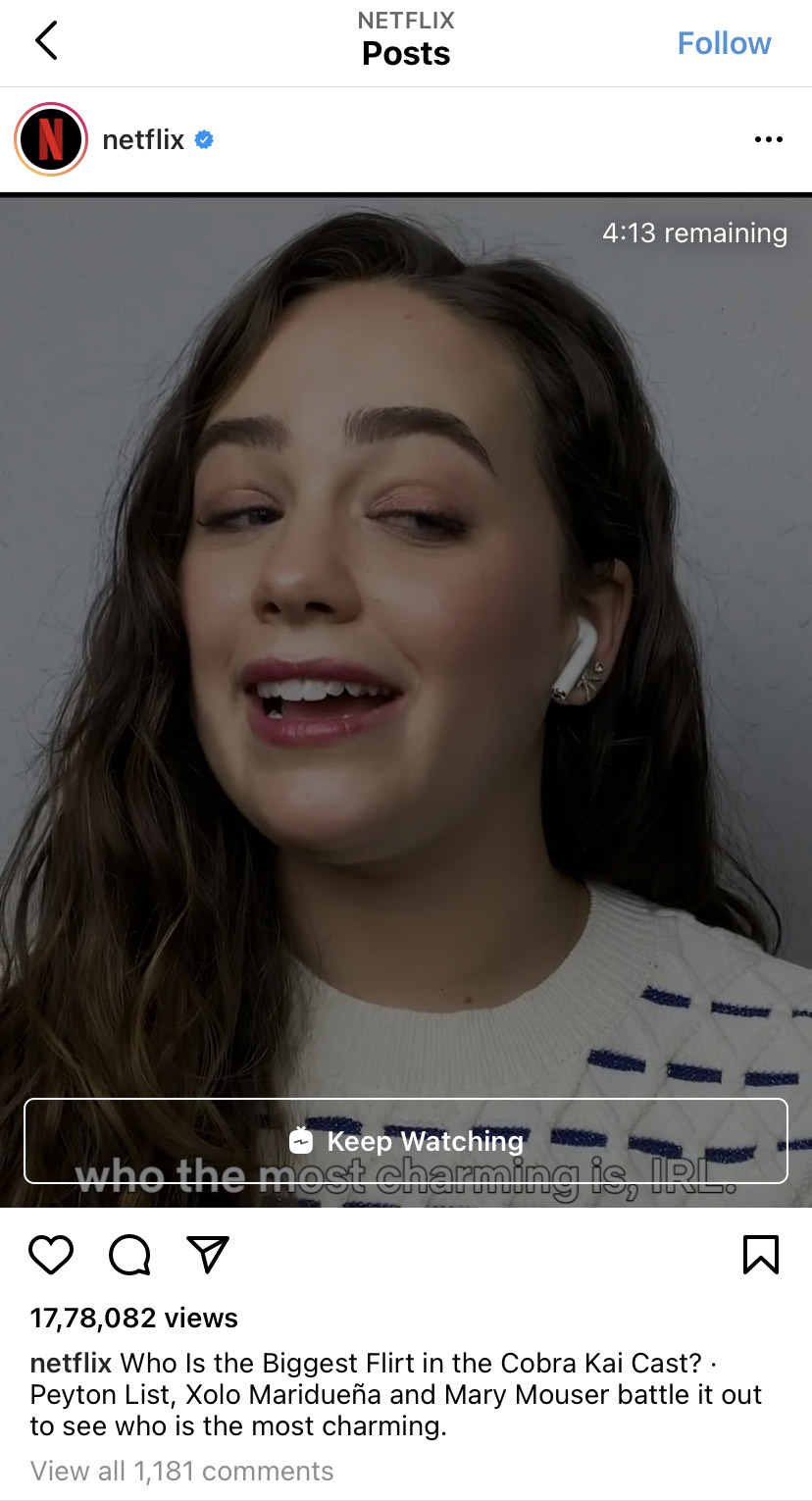Open the netflix username in the caption
812x1501 pixels.
pyautogui.click(x=69, y=1363)
